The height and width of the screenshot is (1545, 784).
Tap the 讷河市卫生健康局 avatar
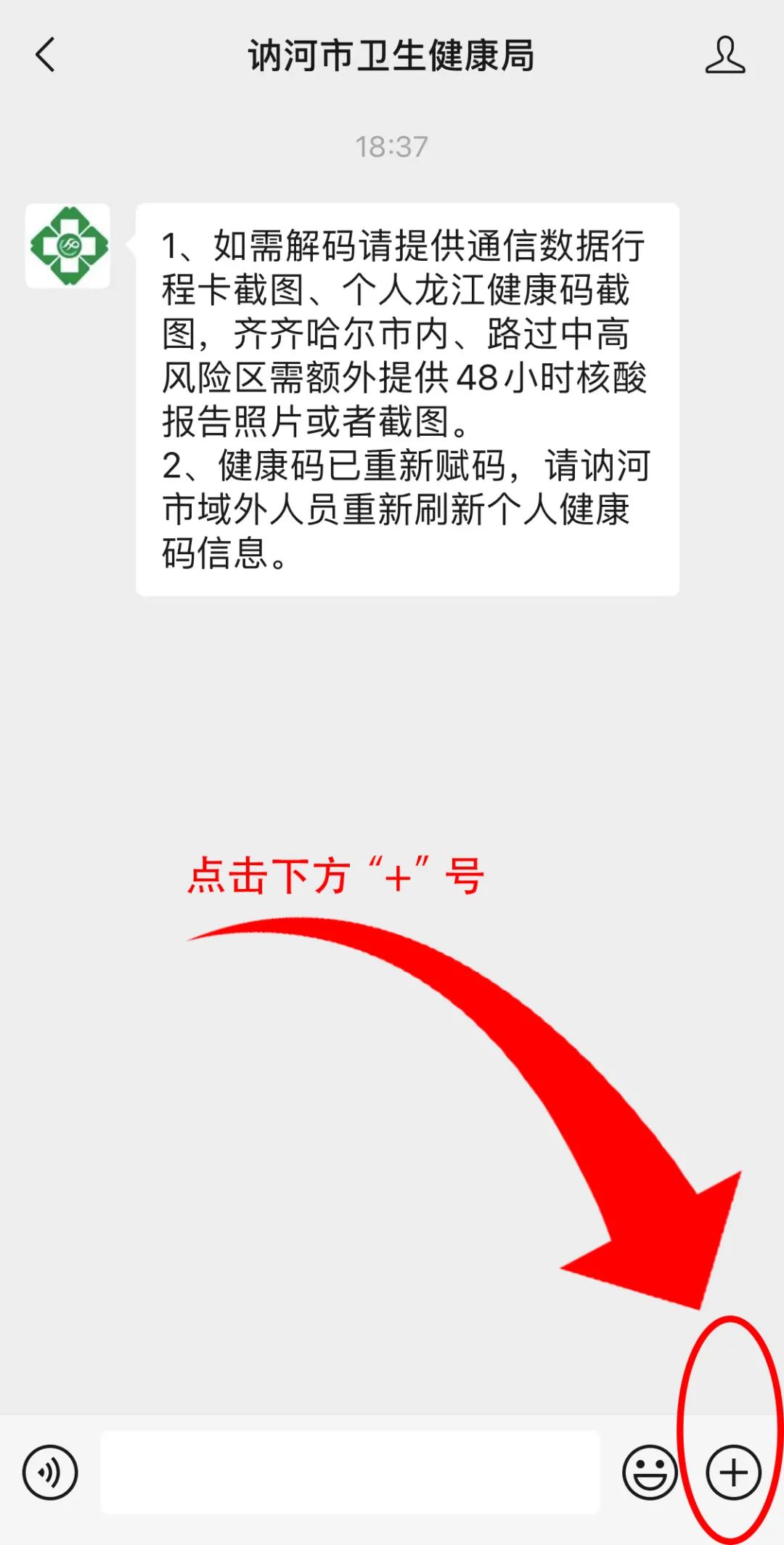68,246
